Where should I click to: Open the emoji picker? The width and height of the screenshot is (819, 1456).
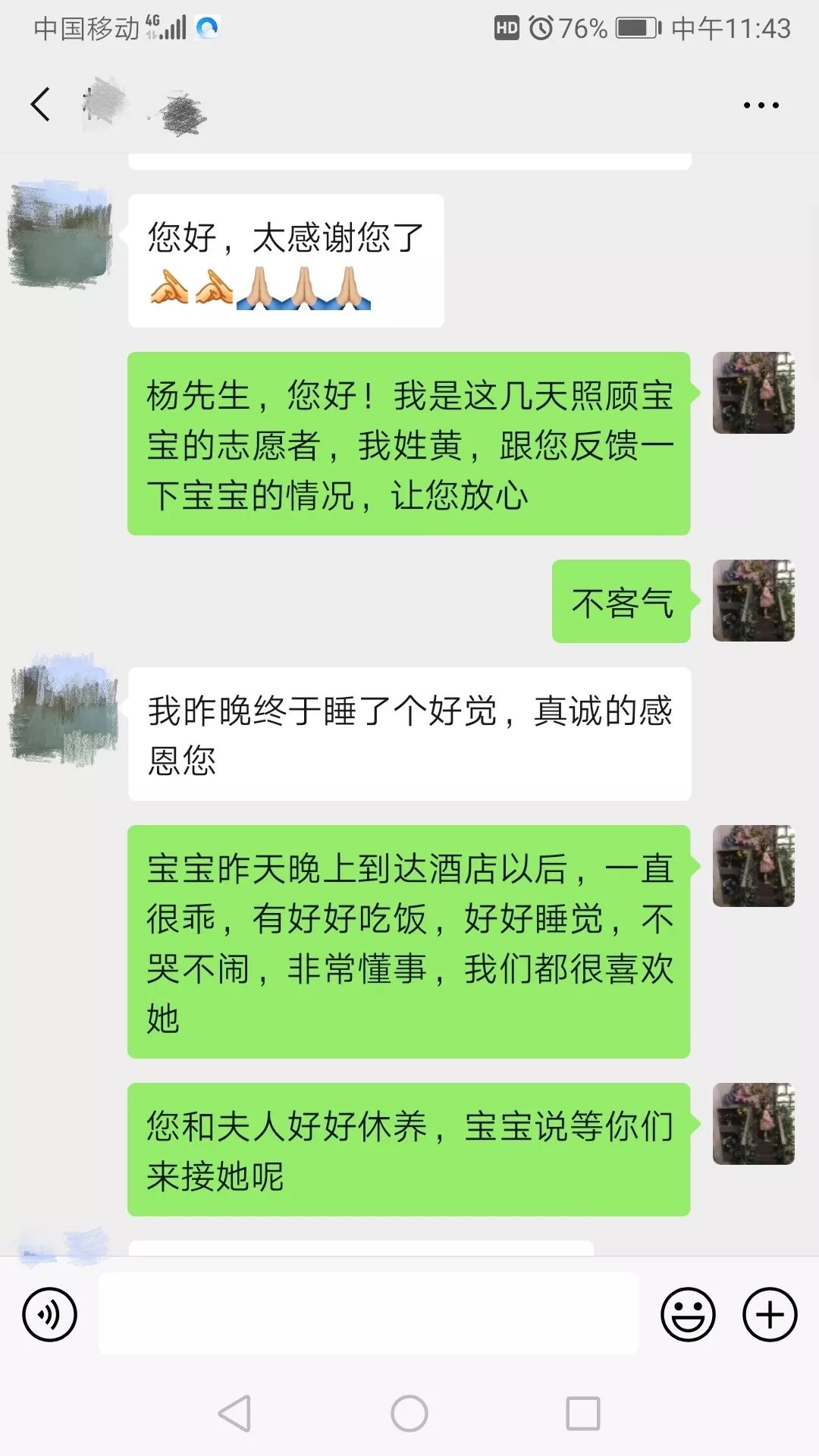pos(689,1313)
